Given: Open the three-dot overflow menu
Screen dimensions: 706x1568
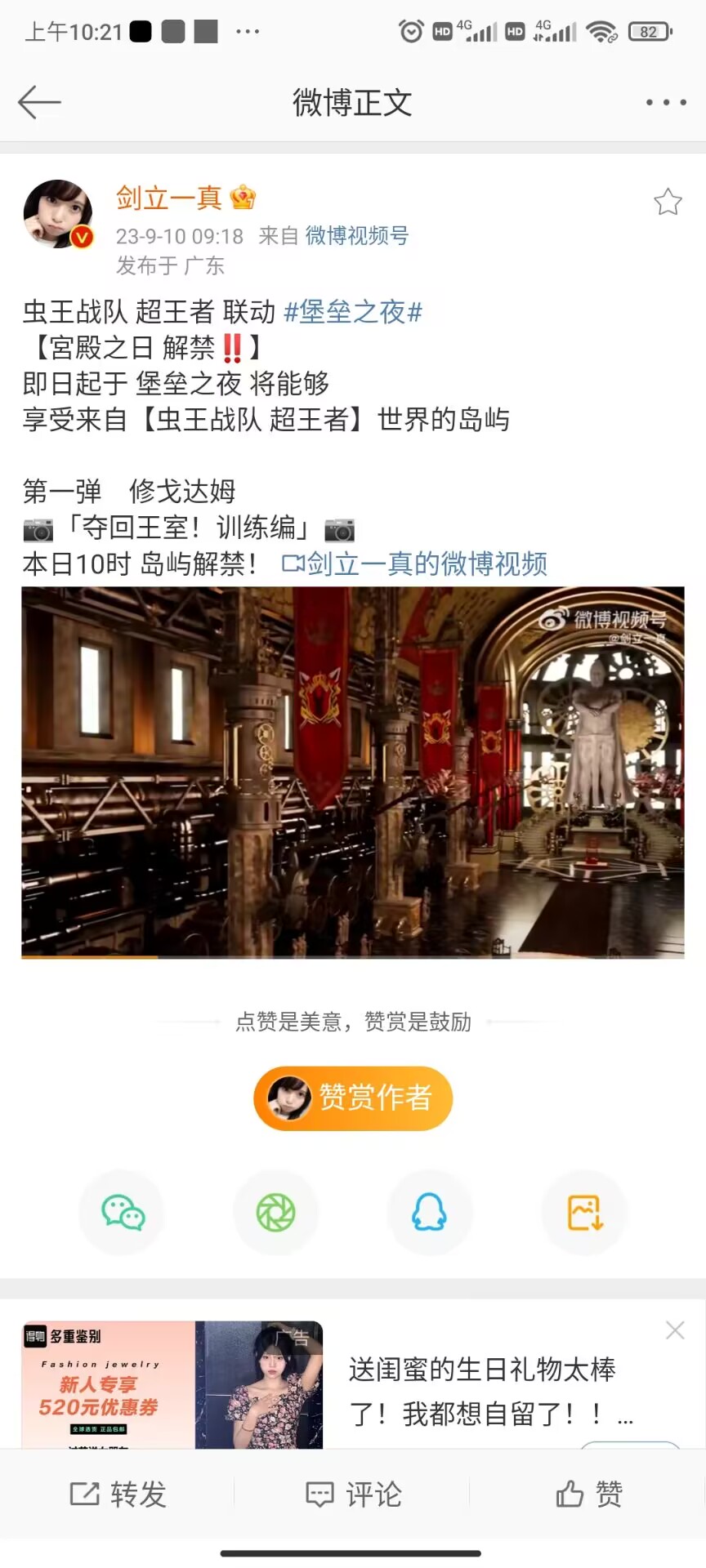Looking at the screenshot, I should 665,102.
